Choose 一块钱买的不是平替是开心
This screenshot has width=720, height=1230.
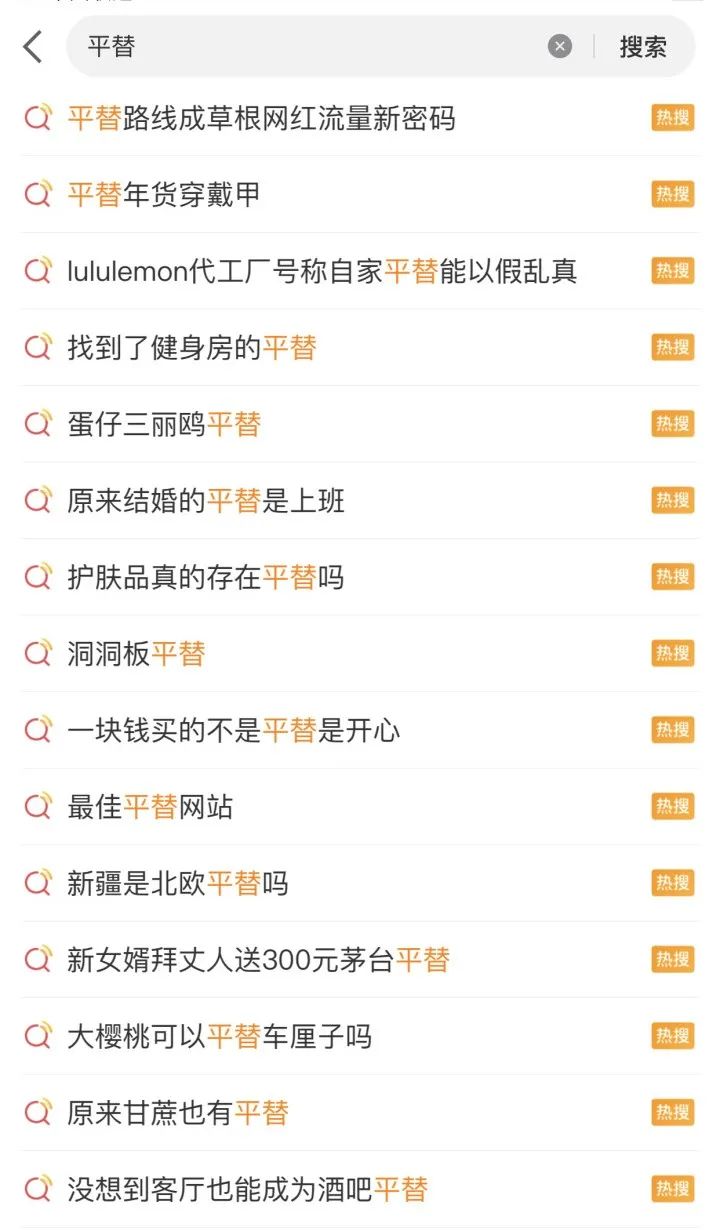click(x=233, y=730)
